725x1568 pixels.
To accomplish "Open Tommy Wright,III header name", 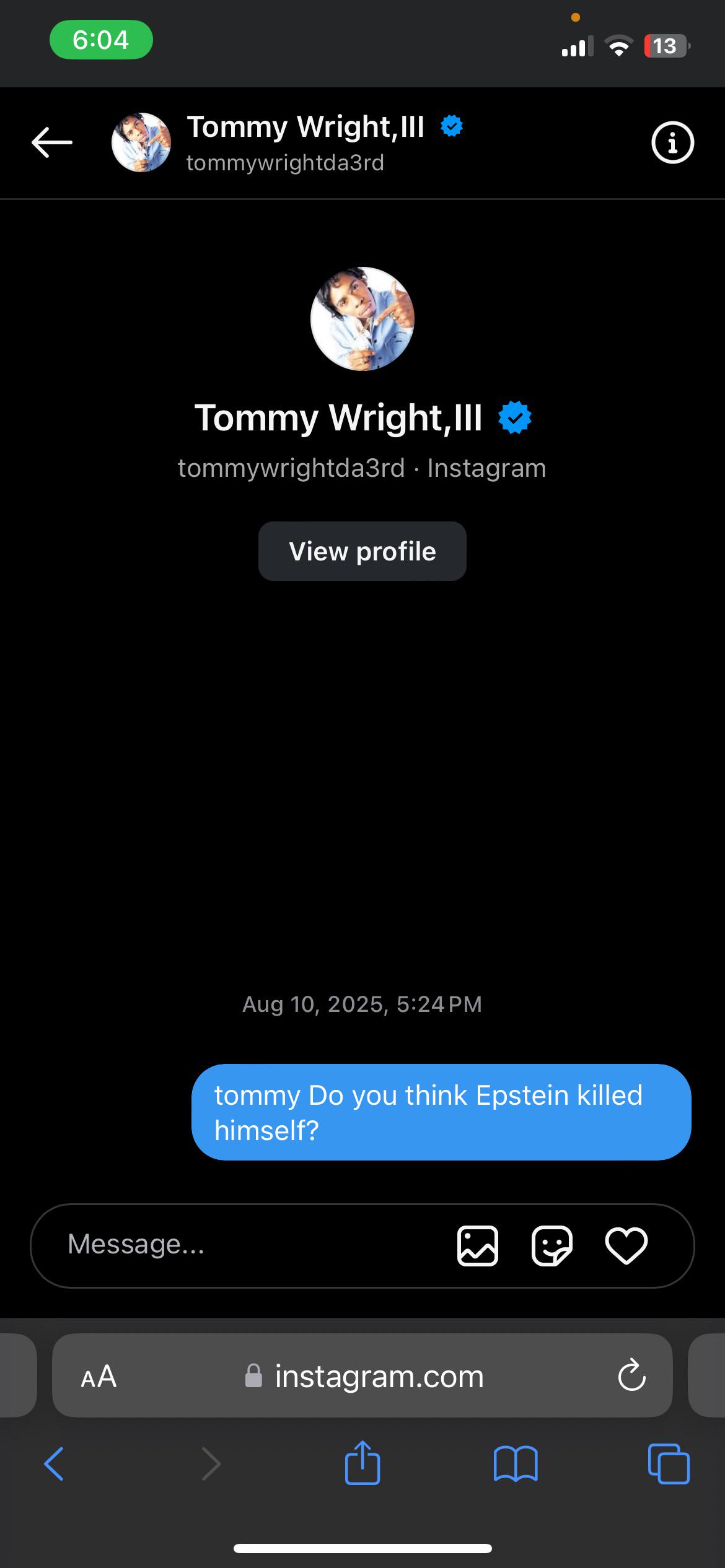I will point(306,127).
